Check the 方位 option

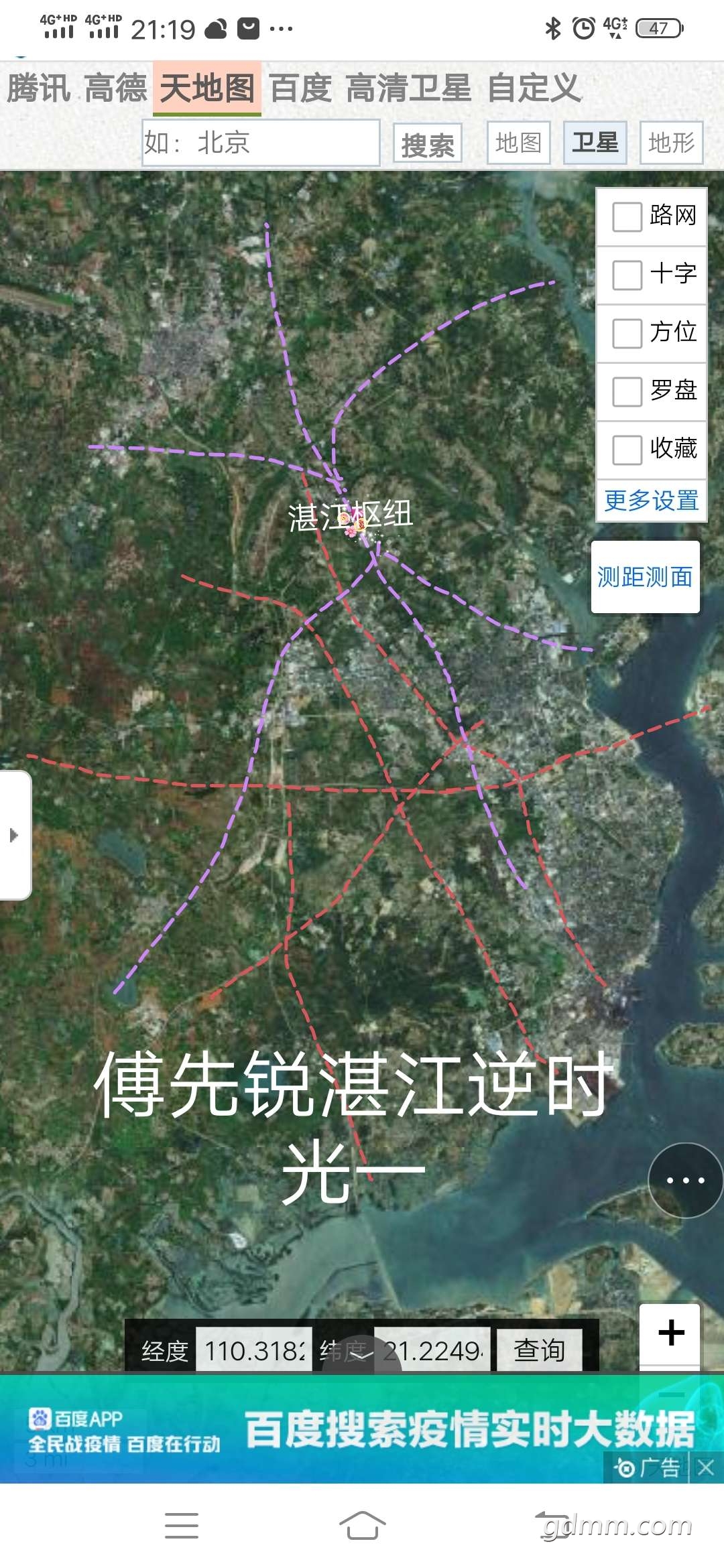[x=627, y=333]
